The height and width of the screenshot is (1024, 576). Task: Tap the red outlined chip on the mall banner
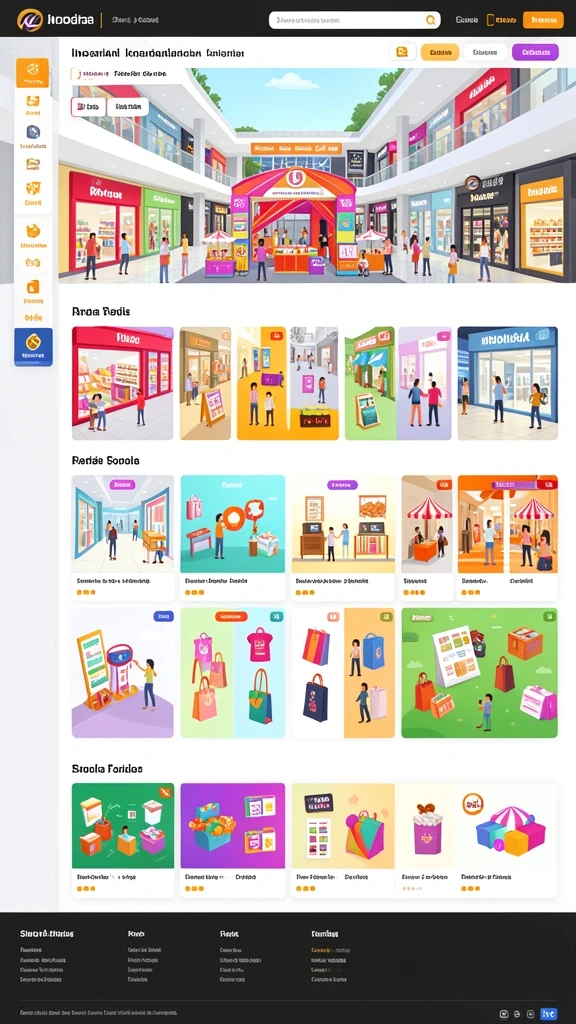pyautogui.click(x=88, y=106)
